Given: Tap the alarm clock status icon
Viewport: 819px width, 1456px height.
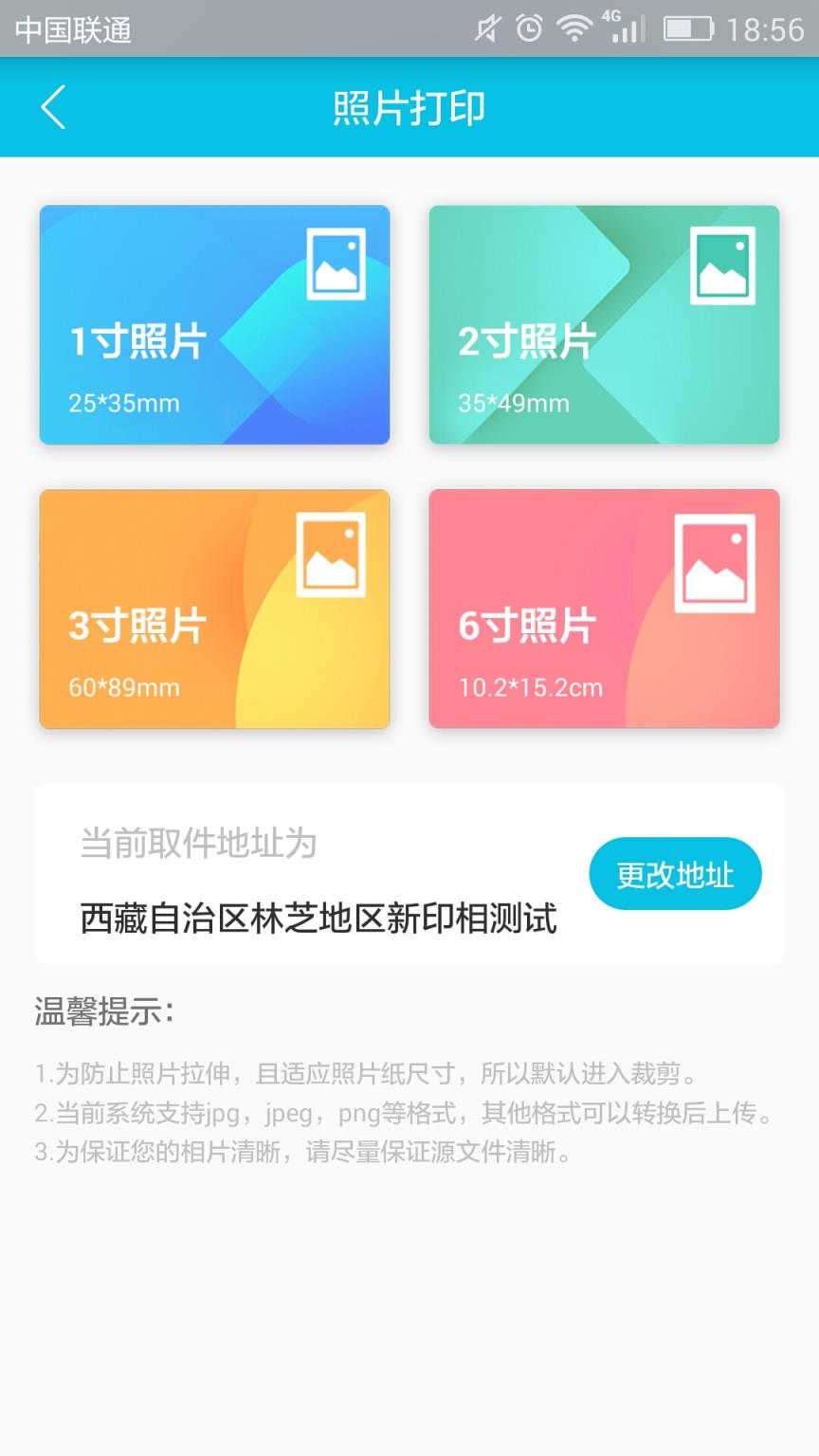Looking at the screenshot, I should (x=529, y=29).
